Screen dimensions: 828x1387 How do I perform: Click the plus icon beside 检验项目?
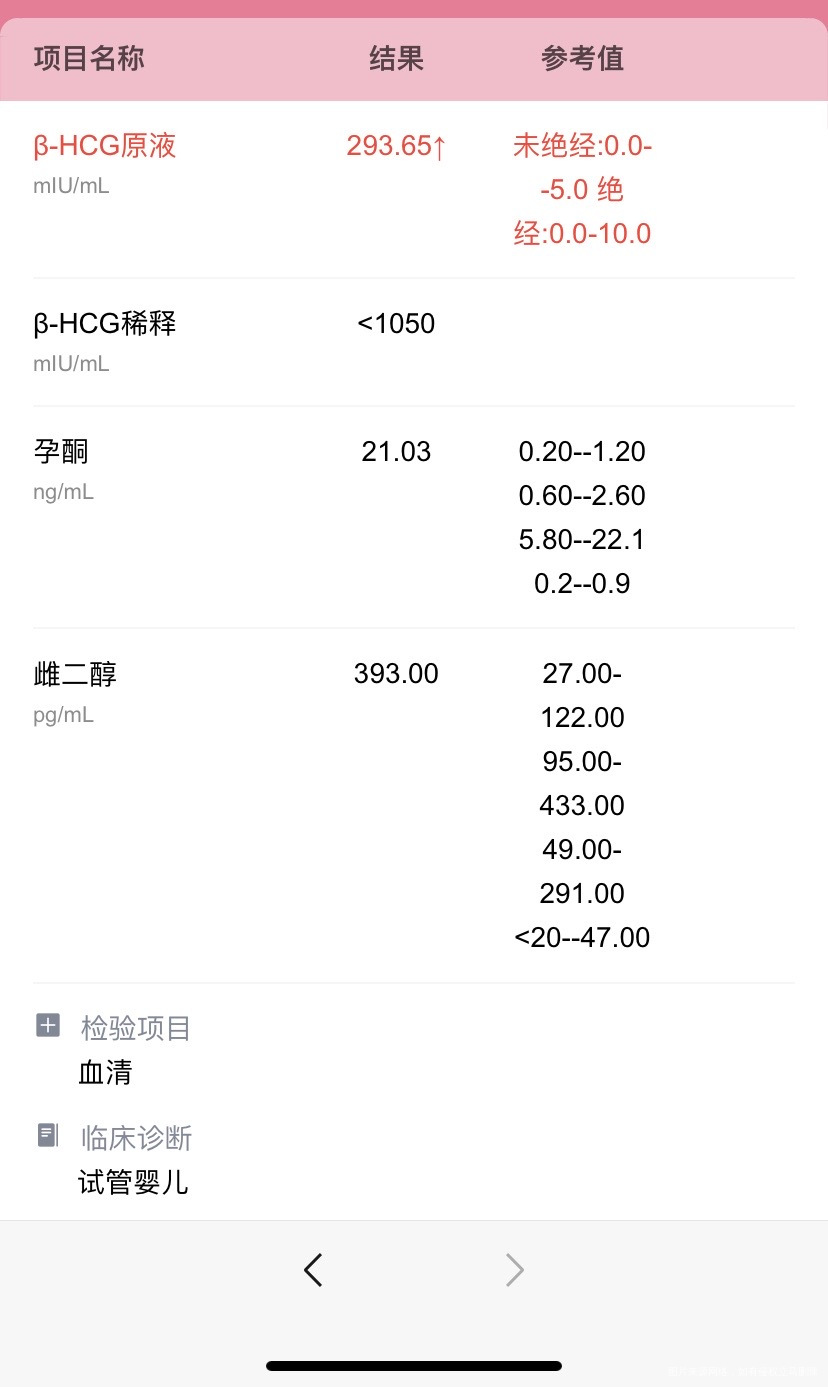click(x=47, y=1025)
